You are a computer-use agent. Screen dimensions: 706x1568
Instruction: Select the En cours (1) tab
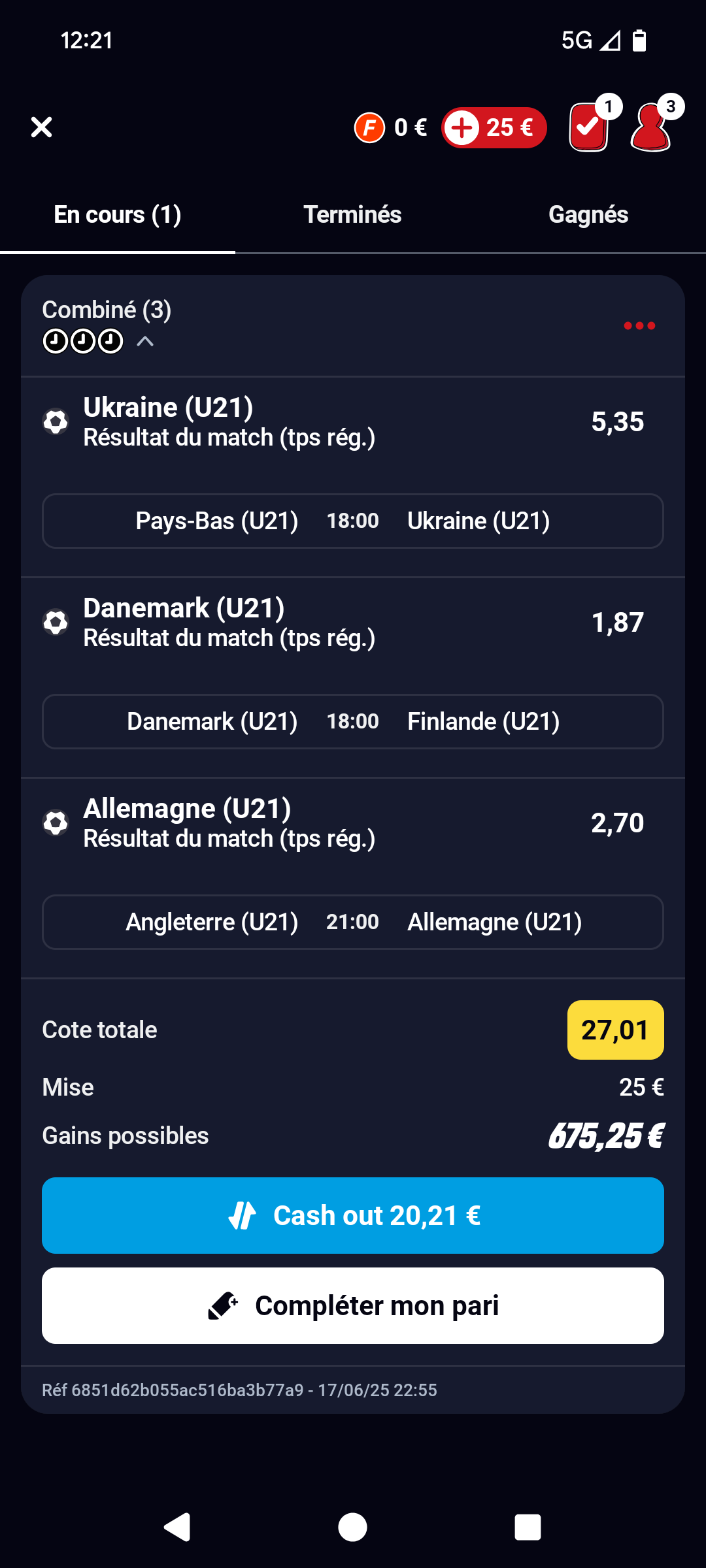118,215
